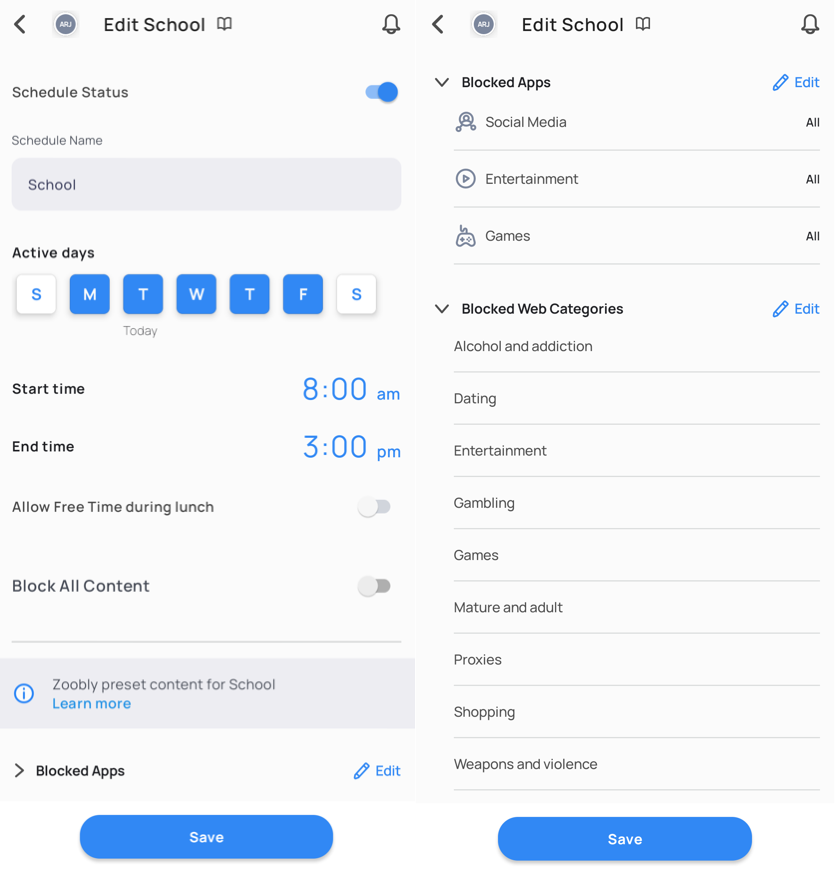Screen dimensions: 835x871
Task: Deselect Monday in Active days
Action: [90, 294]
